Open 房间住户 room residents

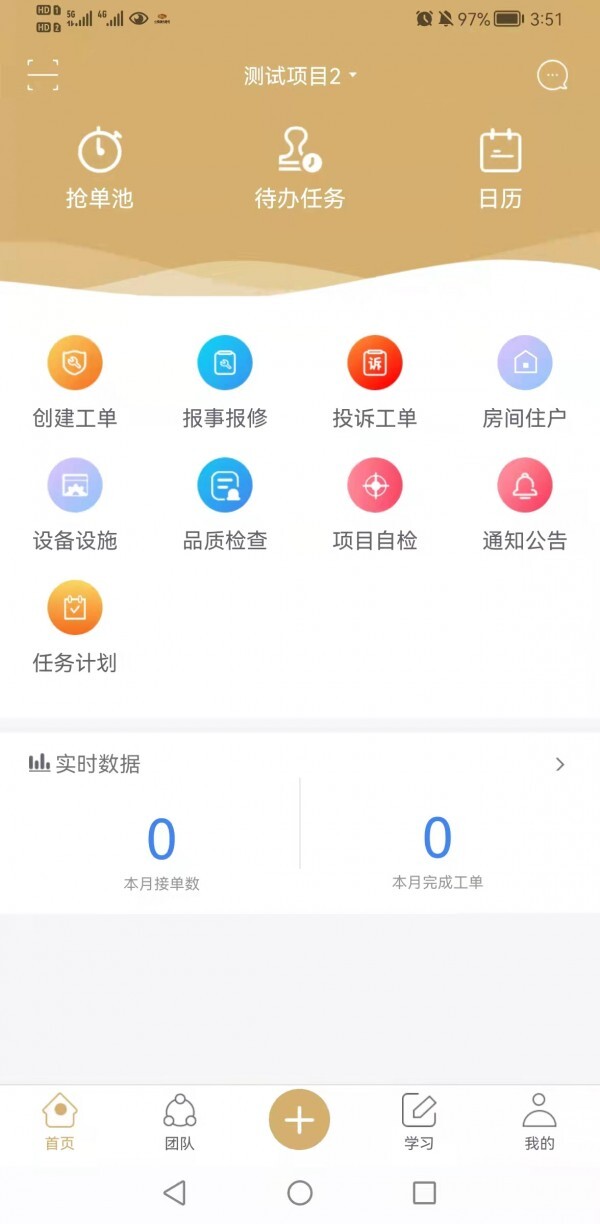pyautogui.click(x=525, y=382)
